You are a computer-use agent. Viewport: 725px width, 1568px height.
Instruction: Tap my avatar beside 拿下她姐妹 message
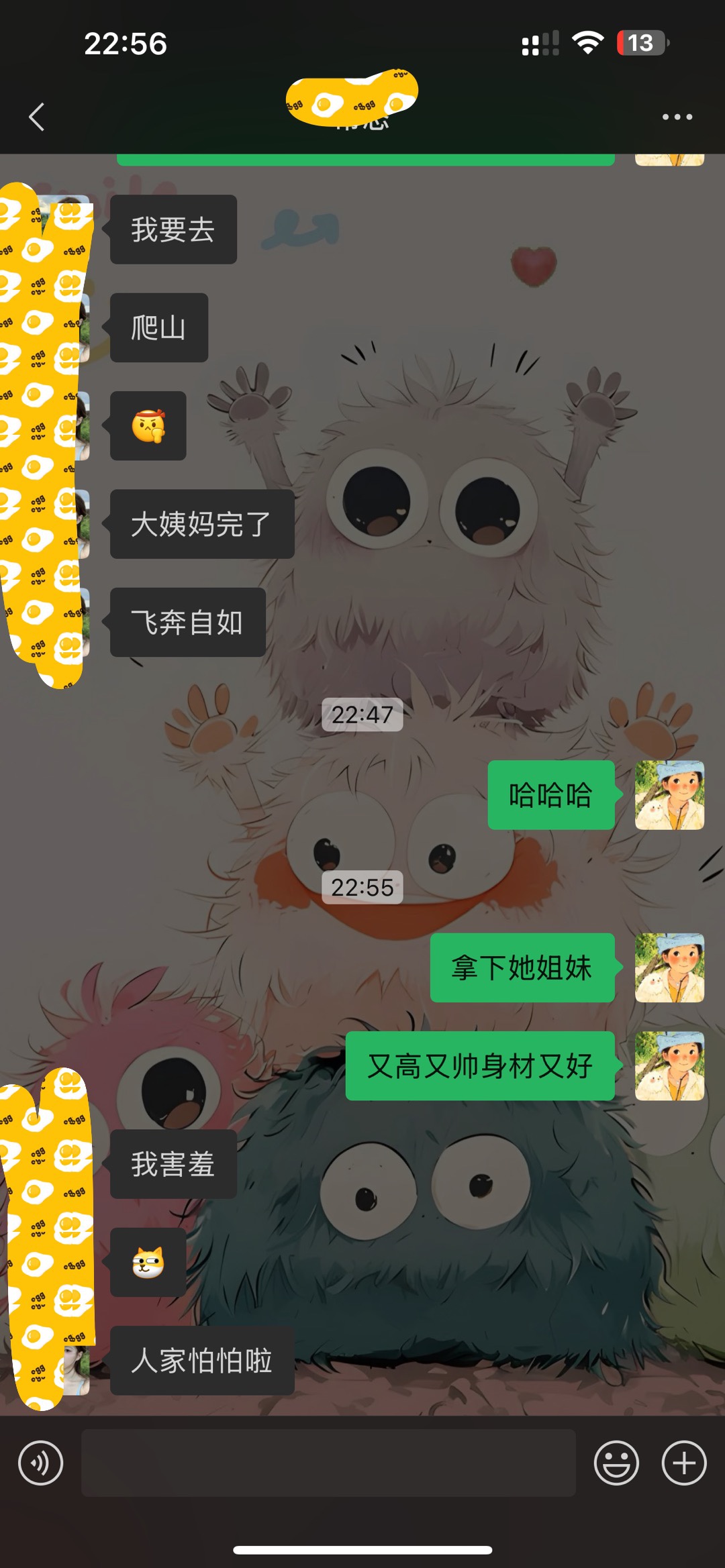[669, 968]
